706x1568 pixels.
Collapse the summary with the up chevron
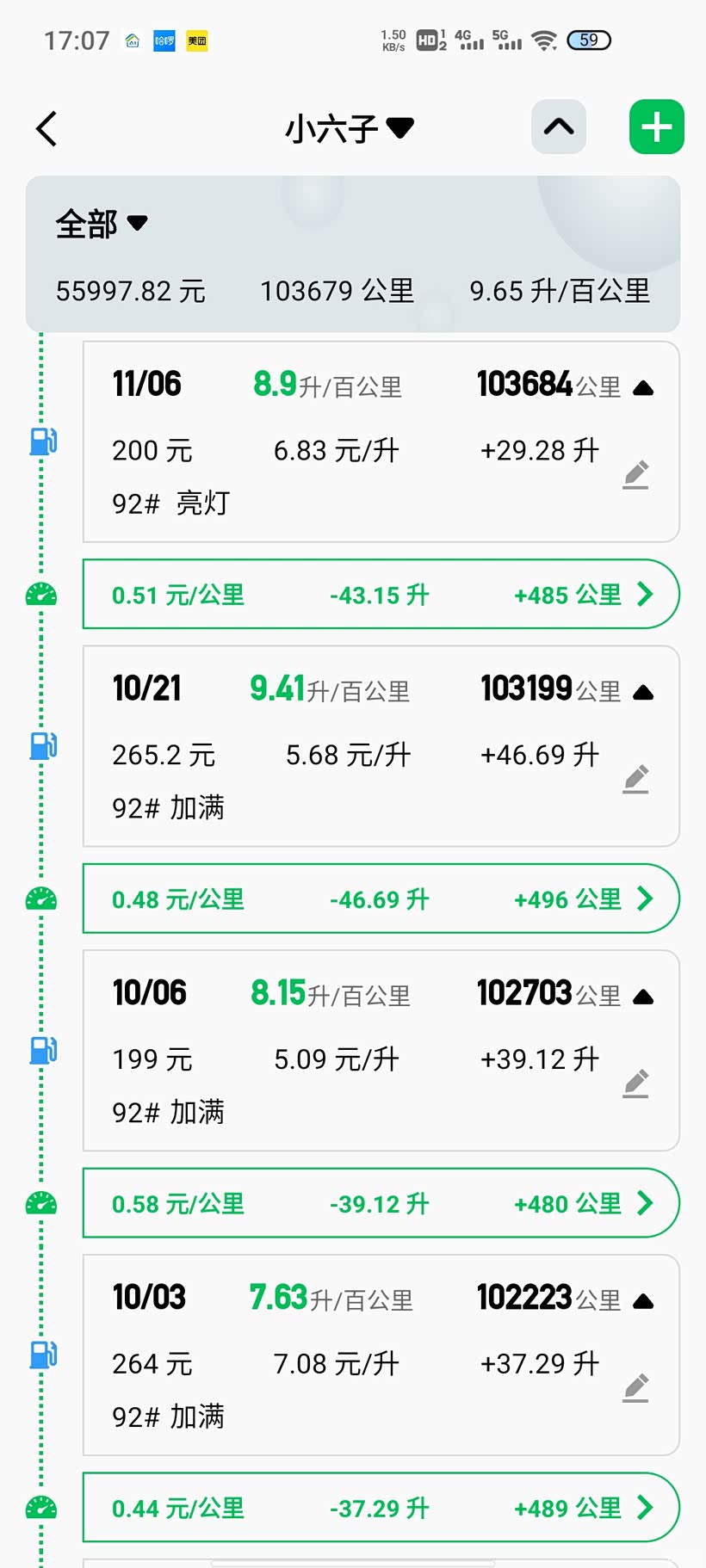[558, 127]
